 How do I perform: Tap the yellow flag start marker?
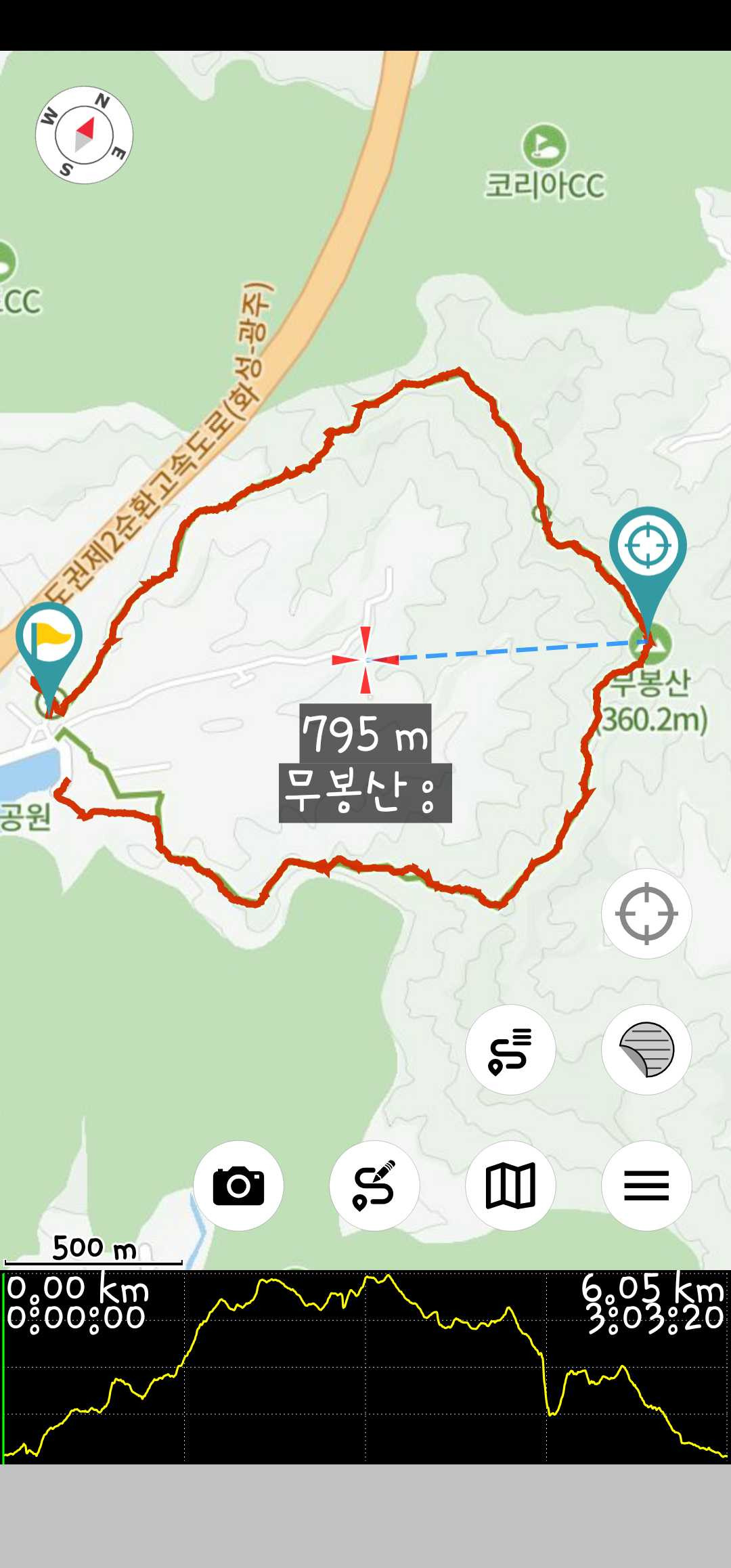(x=49, y=643)
